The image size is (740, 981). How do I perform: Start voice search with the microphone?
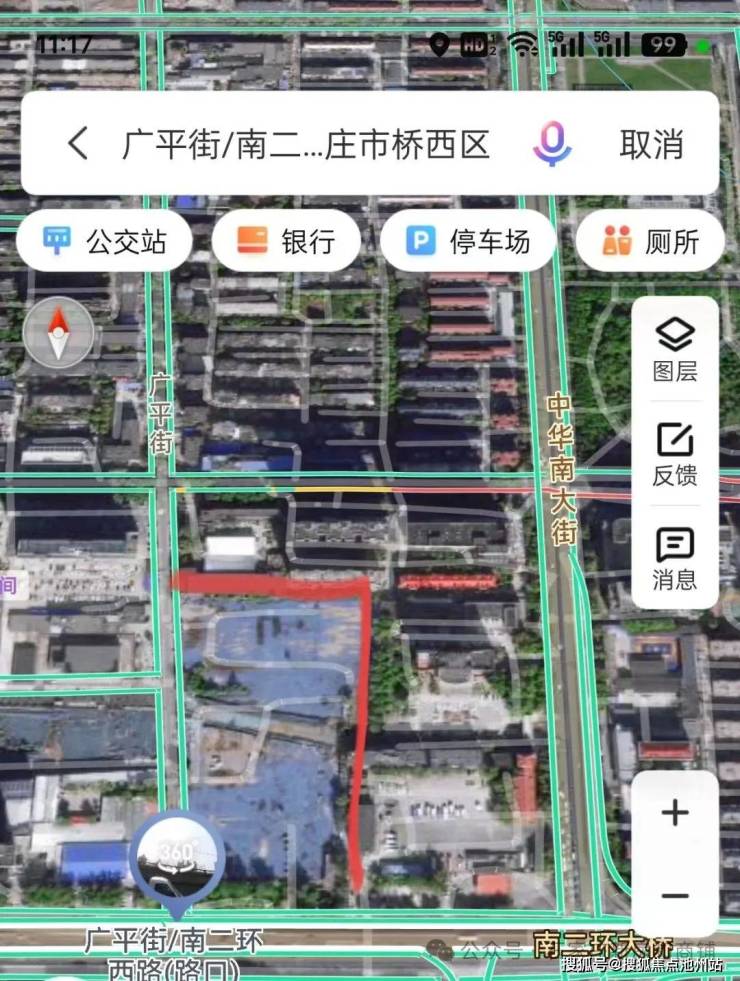point(551,144)
